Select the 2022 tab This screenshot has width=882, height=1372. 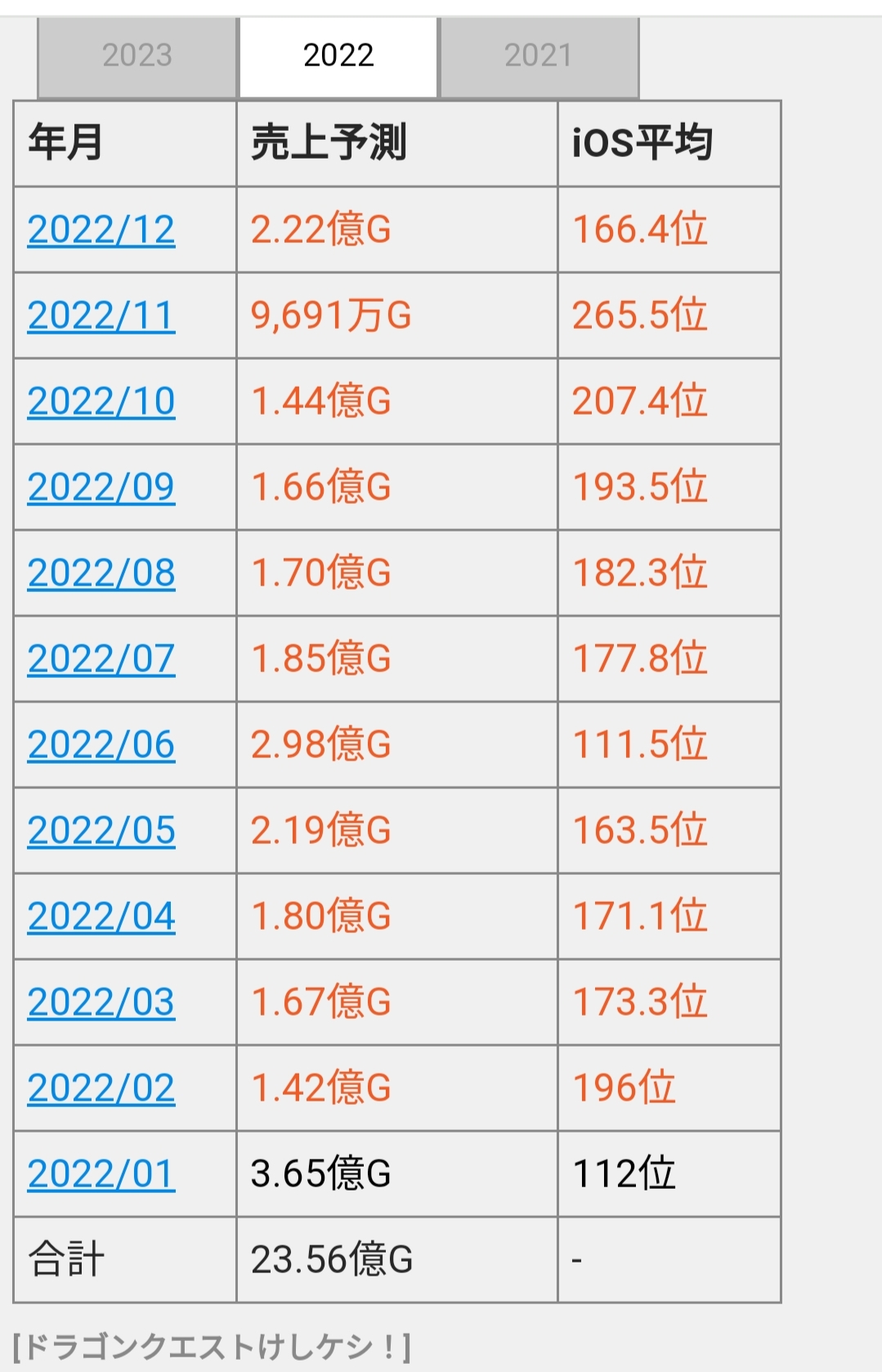point(338,57)
